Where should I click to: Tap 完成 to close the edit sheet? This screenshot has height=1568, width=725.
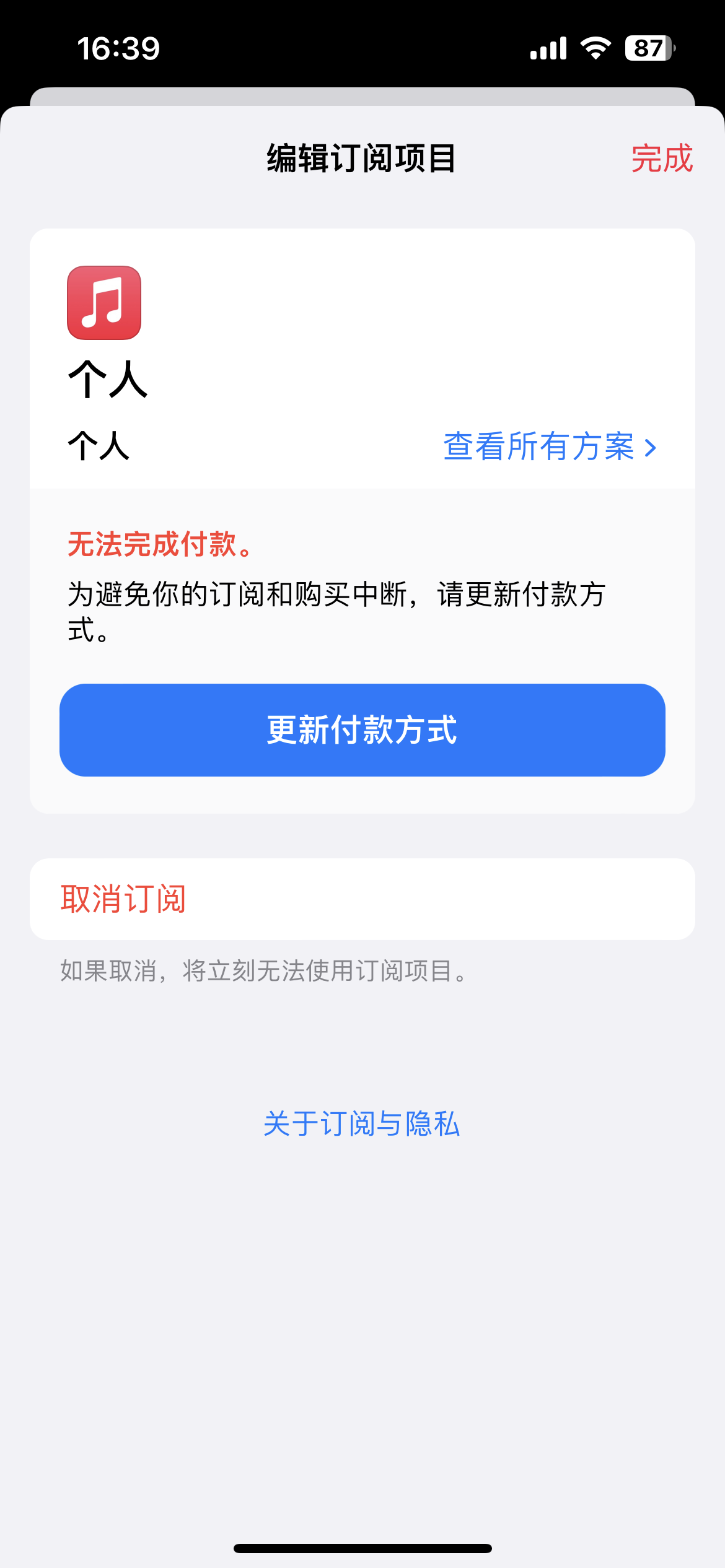[x=661, y=159]
